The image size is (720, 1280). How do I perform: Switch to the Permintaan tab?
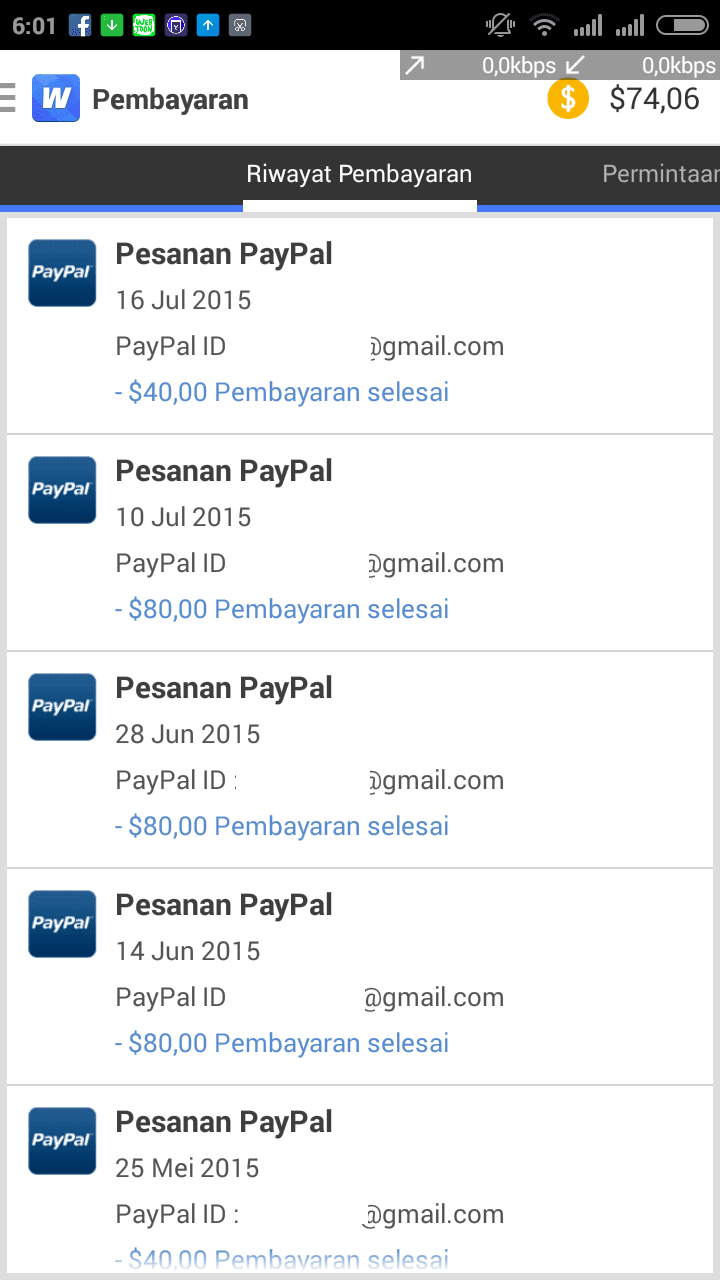pos(660,175)
